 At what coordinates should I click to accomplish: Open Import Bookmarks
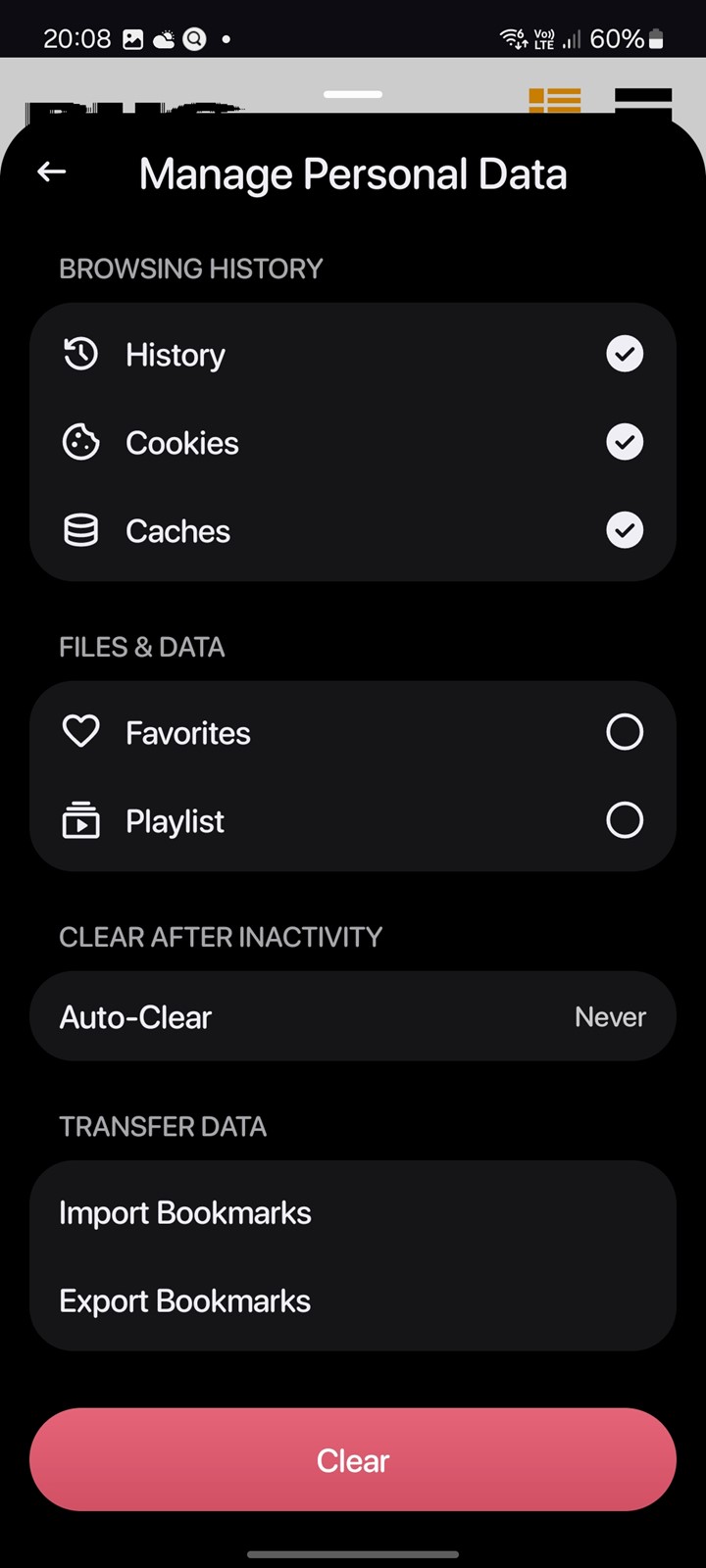pos(353,1212)
